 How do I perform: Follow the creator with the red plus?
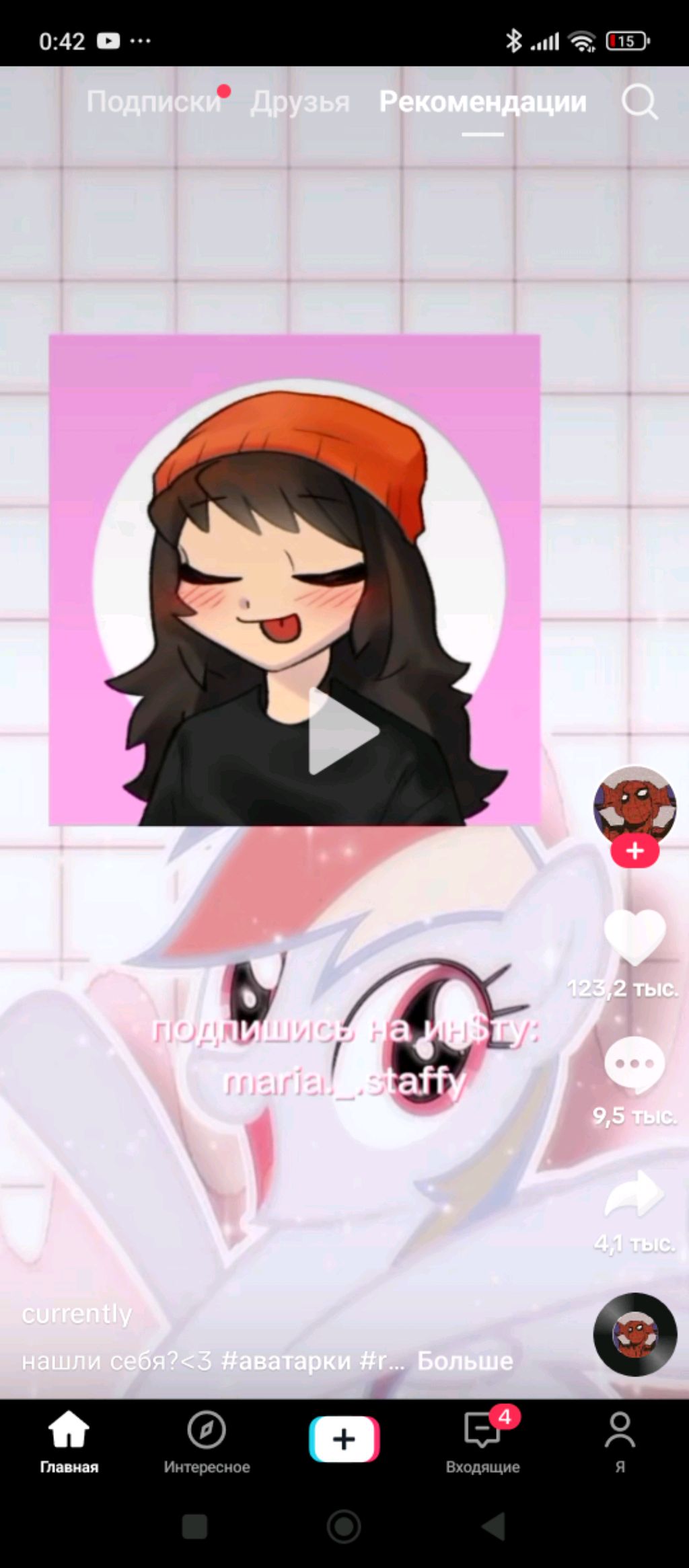634,851
